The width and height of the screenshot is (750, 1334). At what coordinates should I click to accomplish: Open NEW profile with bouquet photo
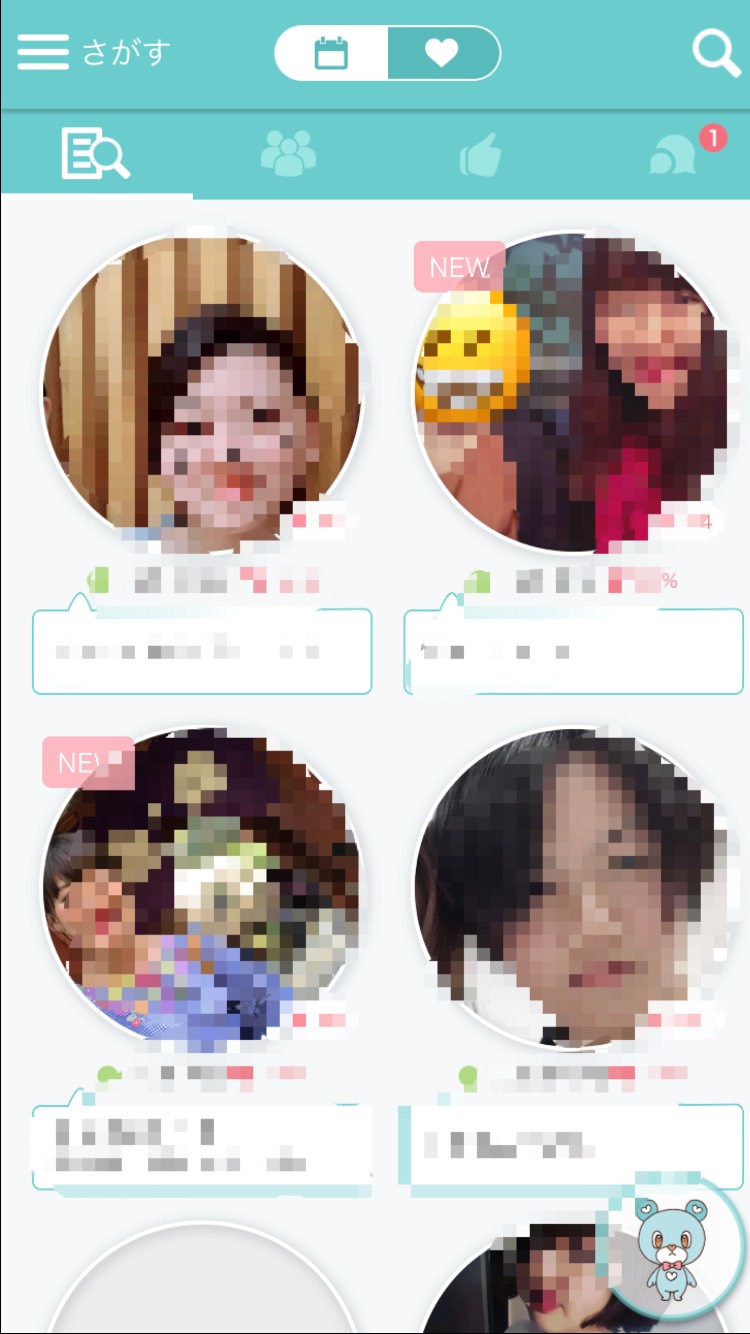[203, 888]
